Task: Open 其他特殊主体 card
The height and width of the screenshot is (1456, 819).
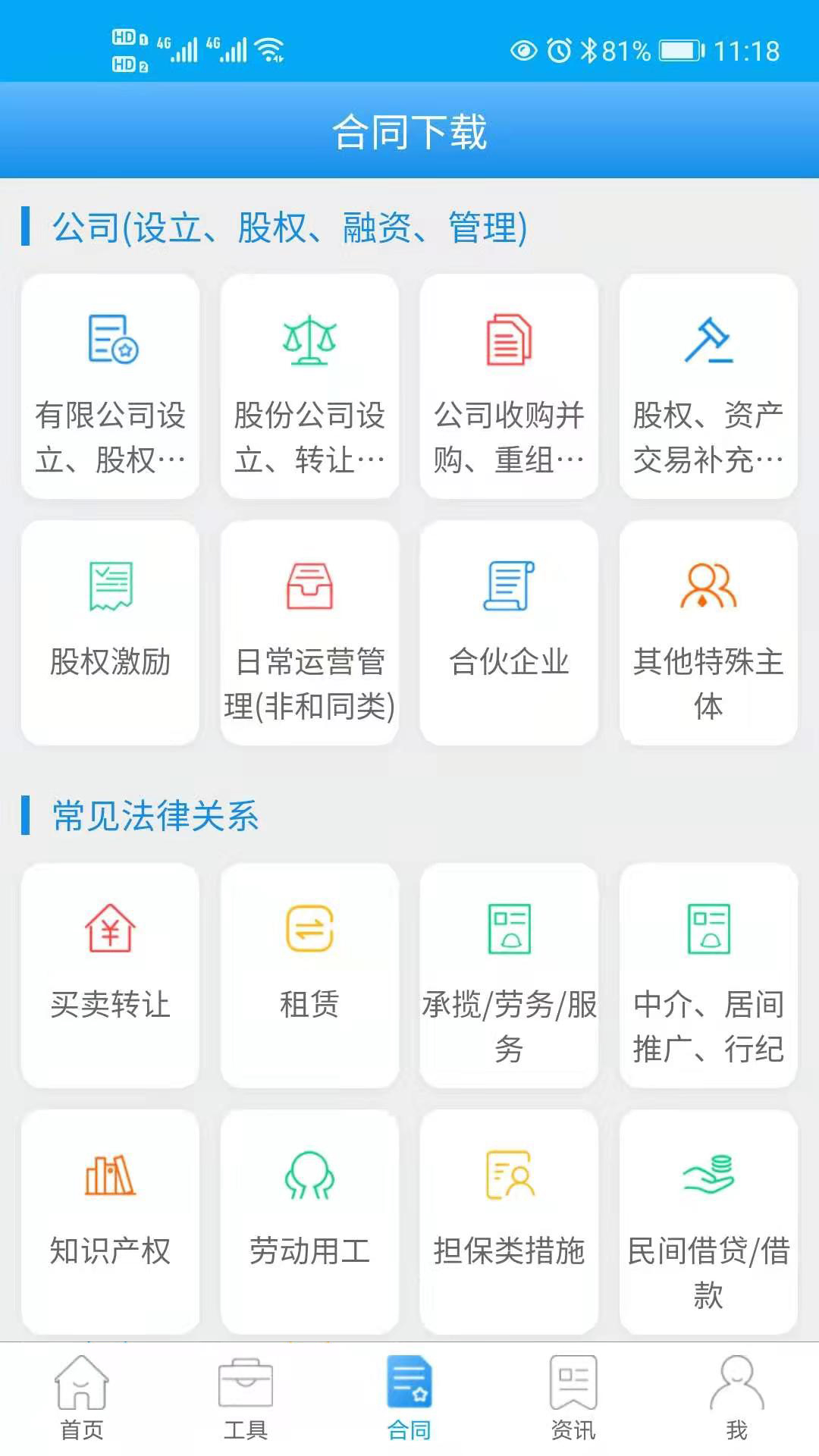Action: 708,632
